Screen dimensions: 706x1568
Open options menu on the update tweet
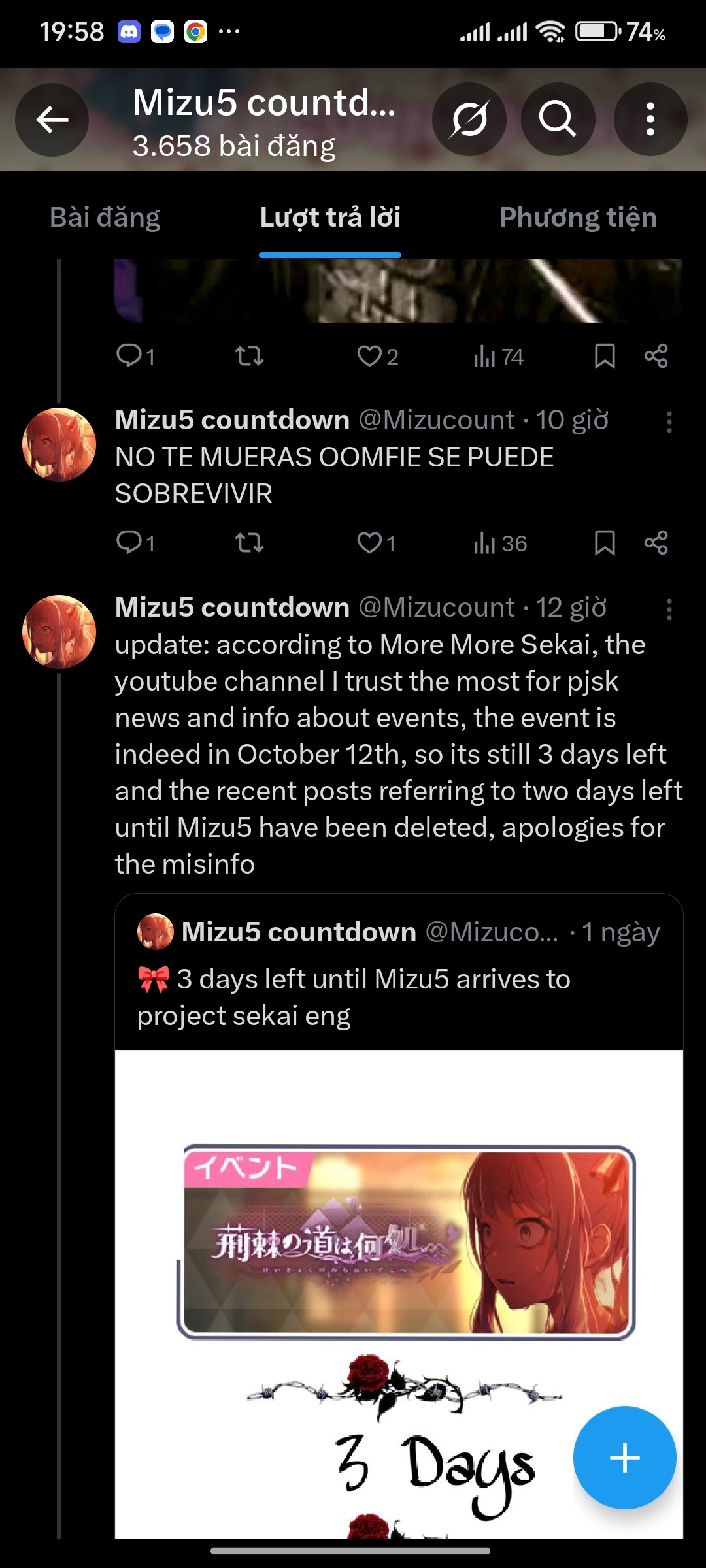click(668, 609)
